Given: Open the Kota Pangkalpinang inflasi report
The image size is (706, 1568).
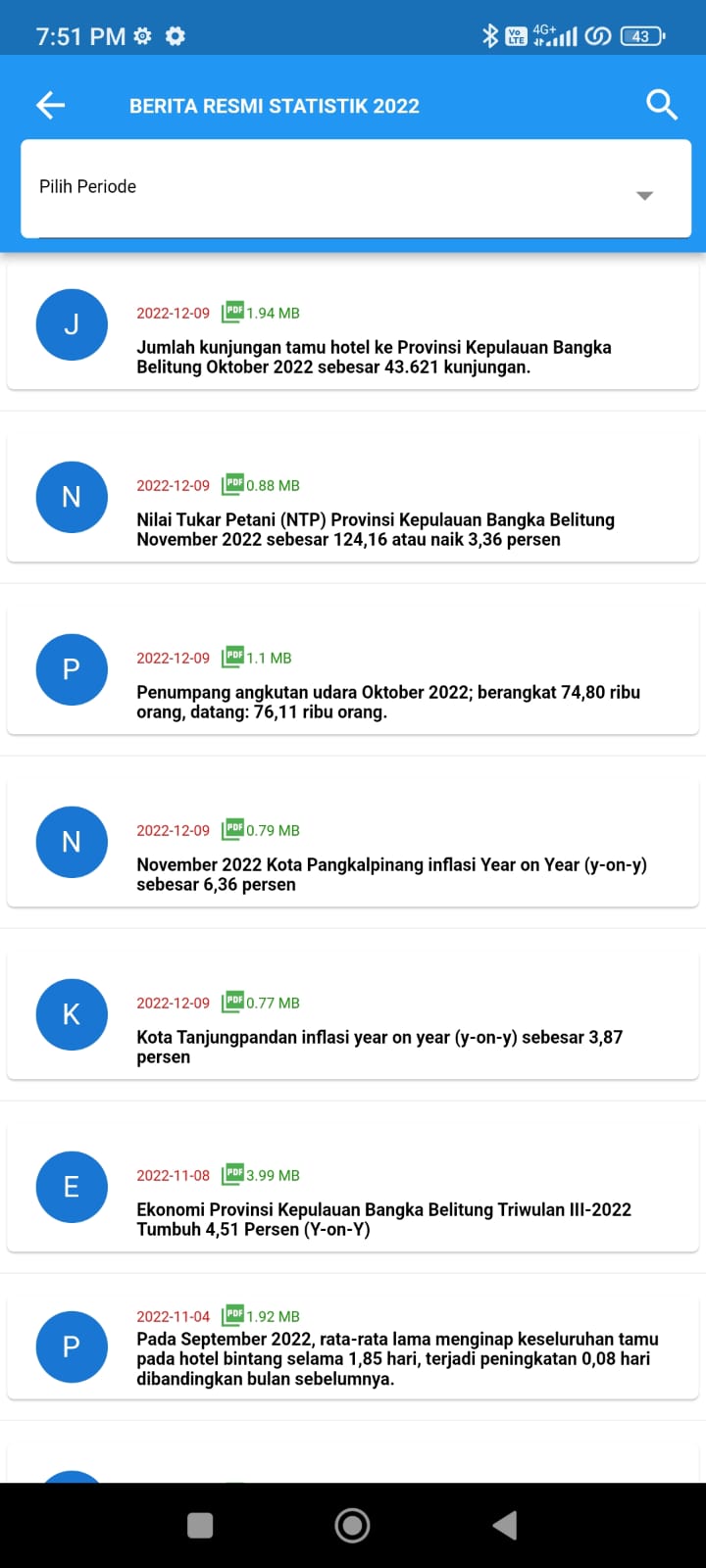Looking at the screenshot, I should point(390,874).
